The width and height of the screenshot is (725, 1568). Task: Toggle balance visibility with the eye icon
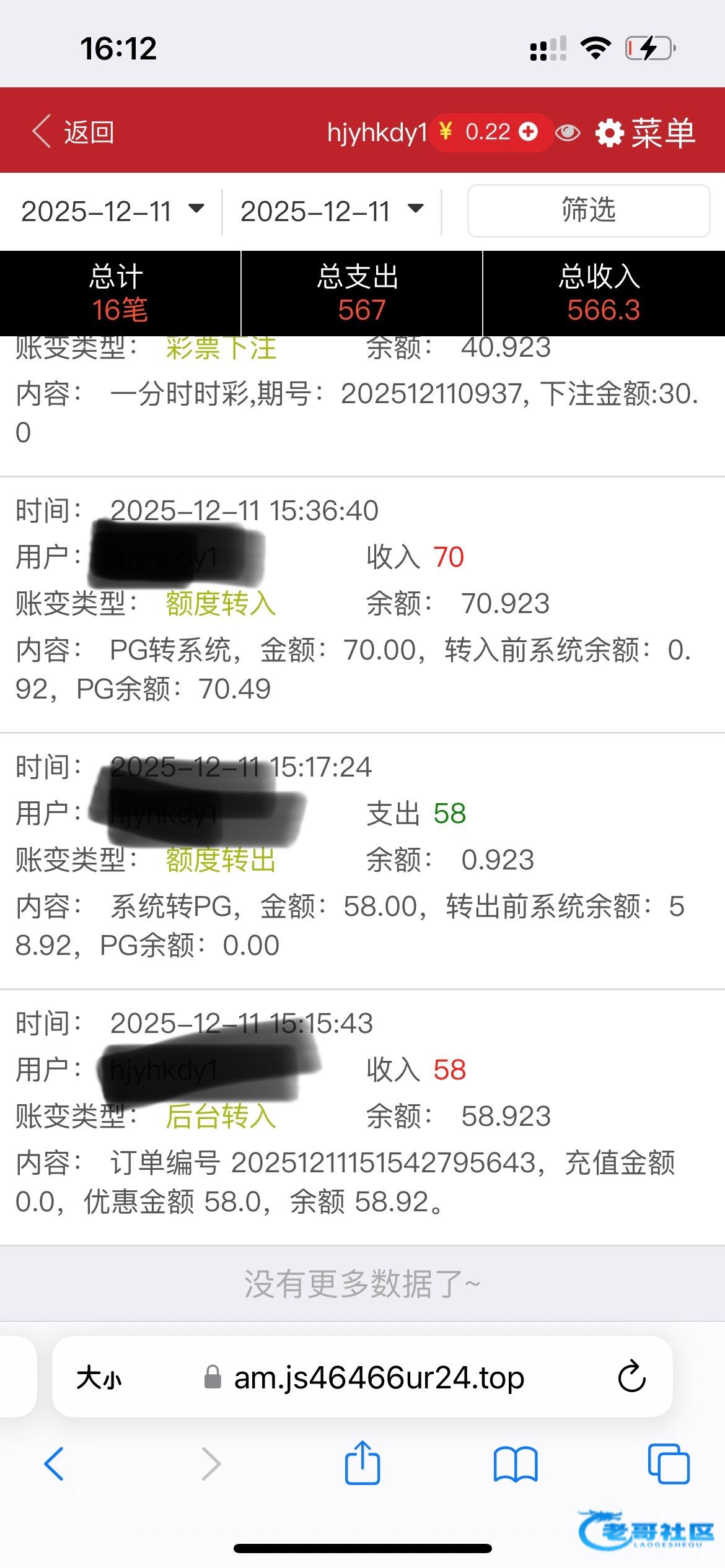[x=567, y=133]
